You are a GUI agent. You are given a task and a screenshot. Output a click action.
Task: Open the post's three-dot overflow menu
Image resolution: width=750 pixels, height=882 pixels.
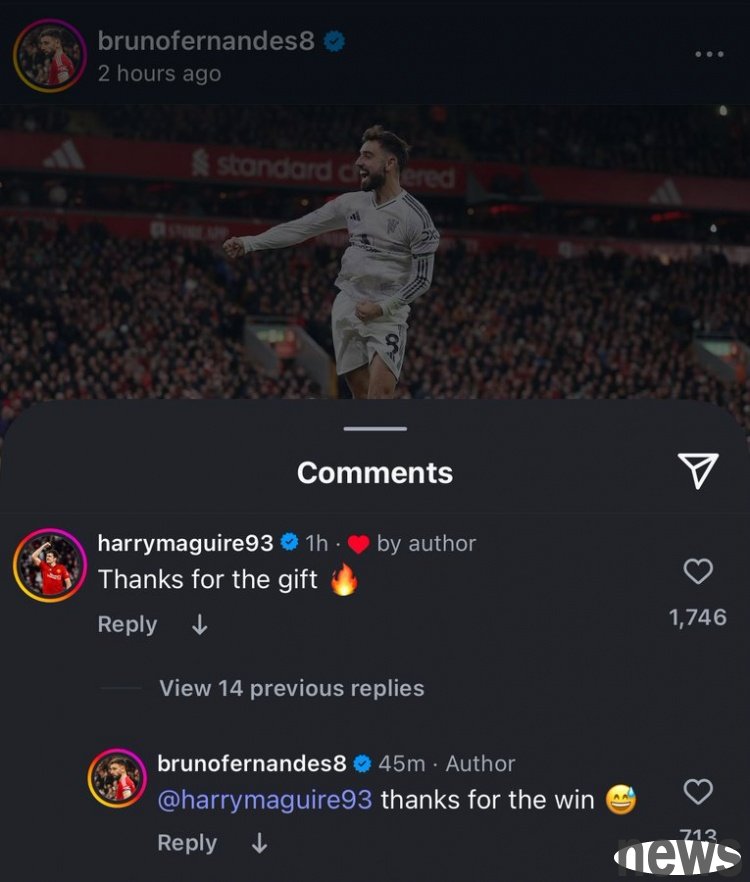tap(708, 54)
